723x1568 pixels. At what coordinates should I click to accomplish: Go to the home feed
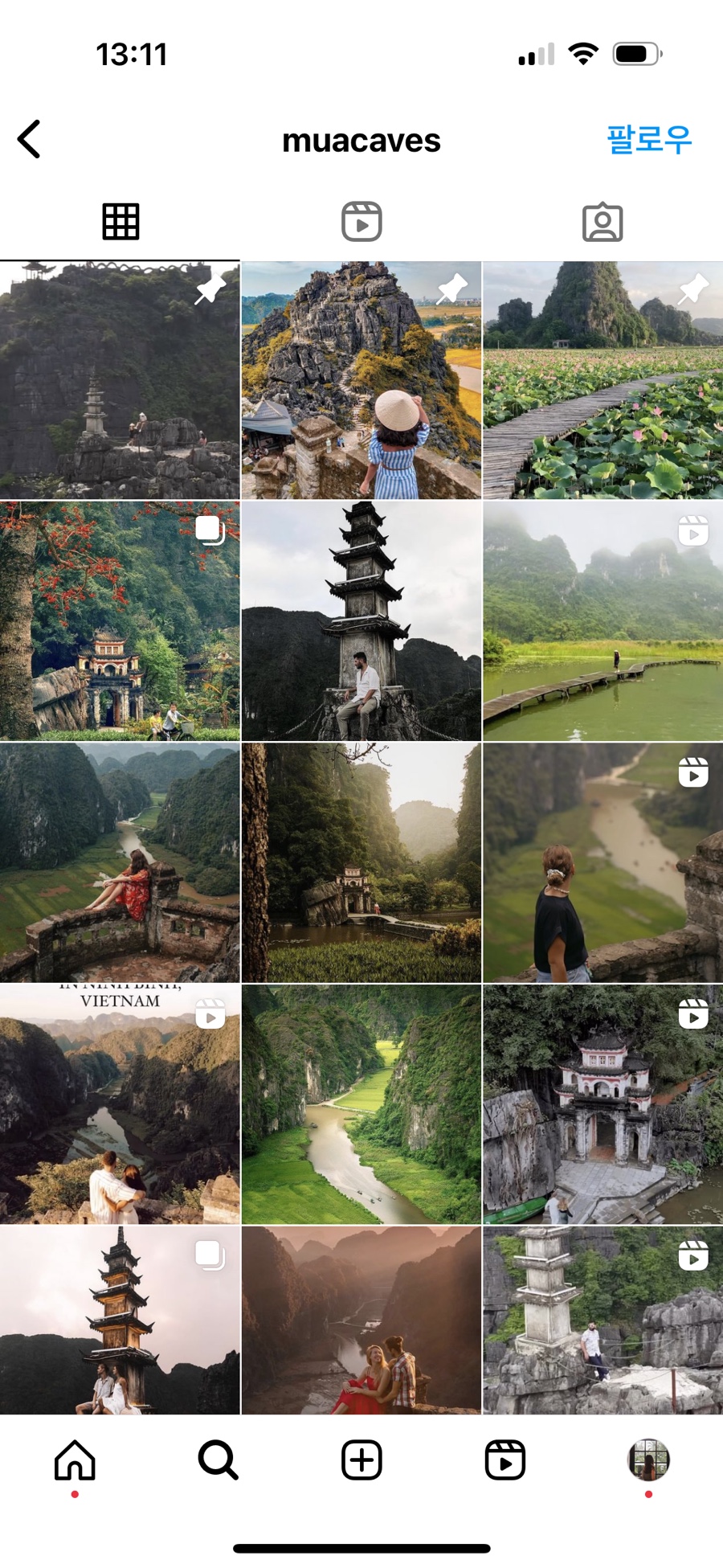(x=75, y=1460)
